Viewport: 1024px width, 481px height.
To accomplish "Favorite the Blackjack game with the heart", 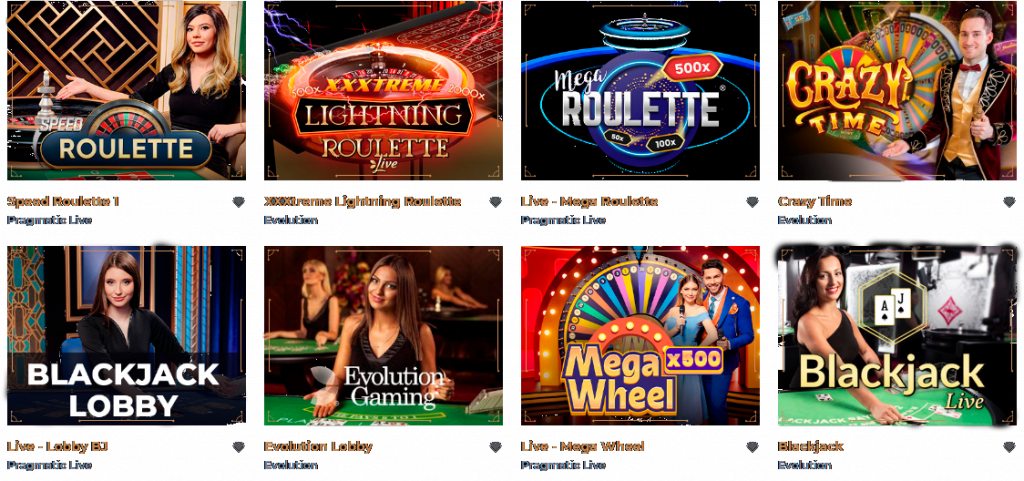I will pos(1009,447).
